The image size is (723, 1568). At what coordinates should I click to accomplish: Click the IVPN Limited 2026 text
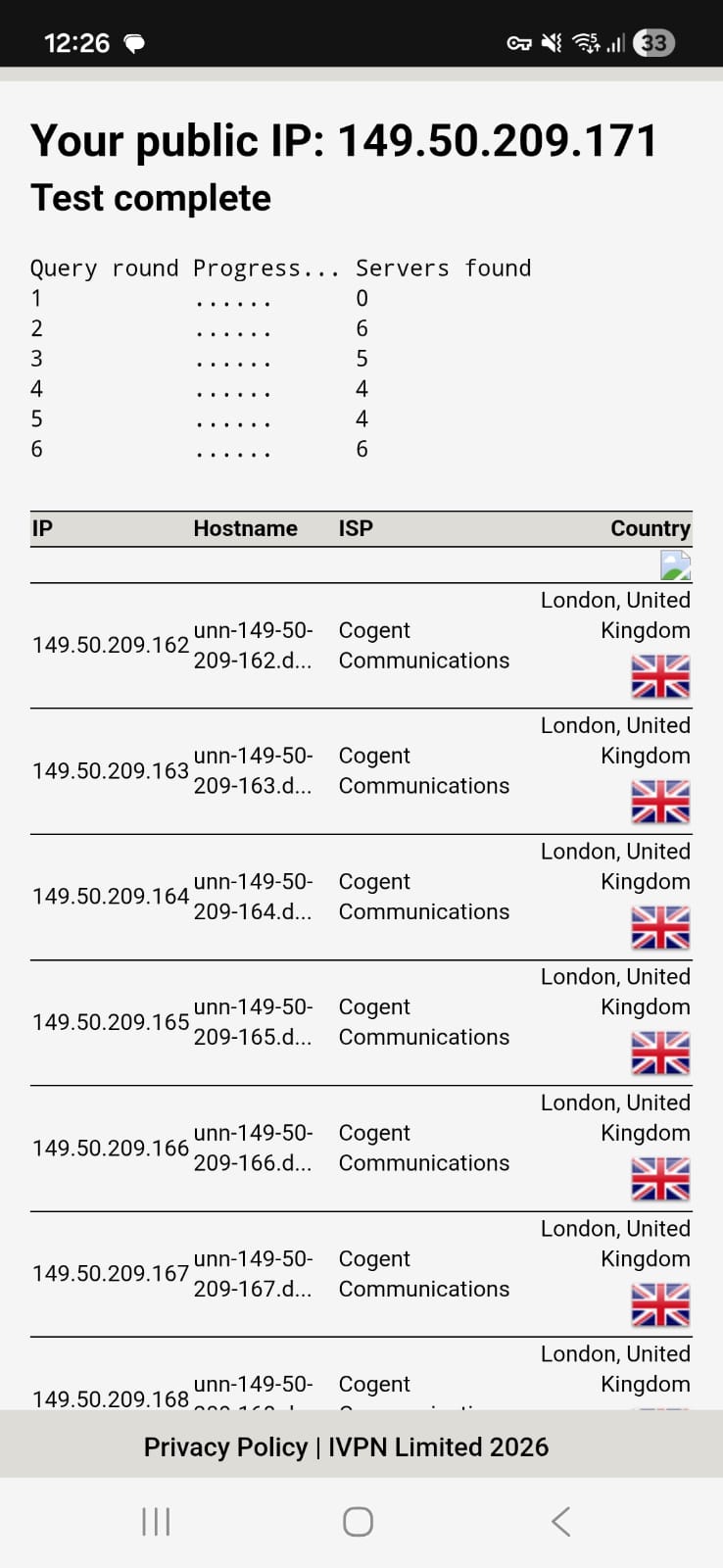pyautogui.click(x=438, y=1446)
